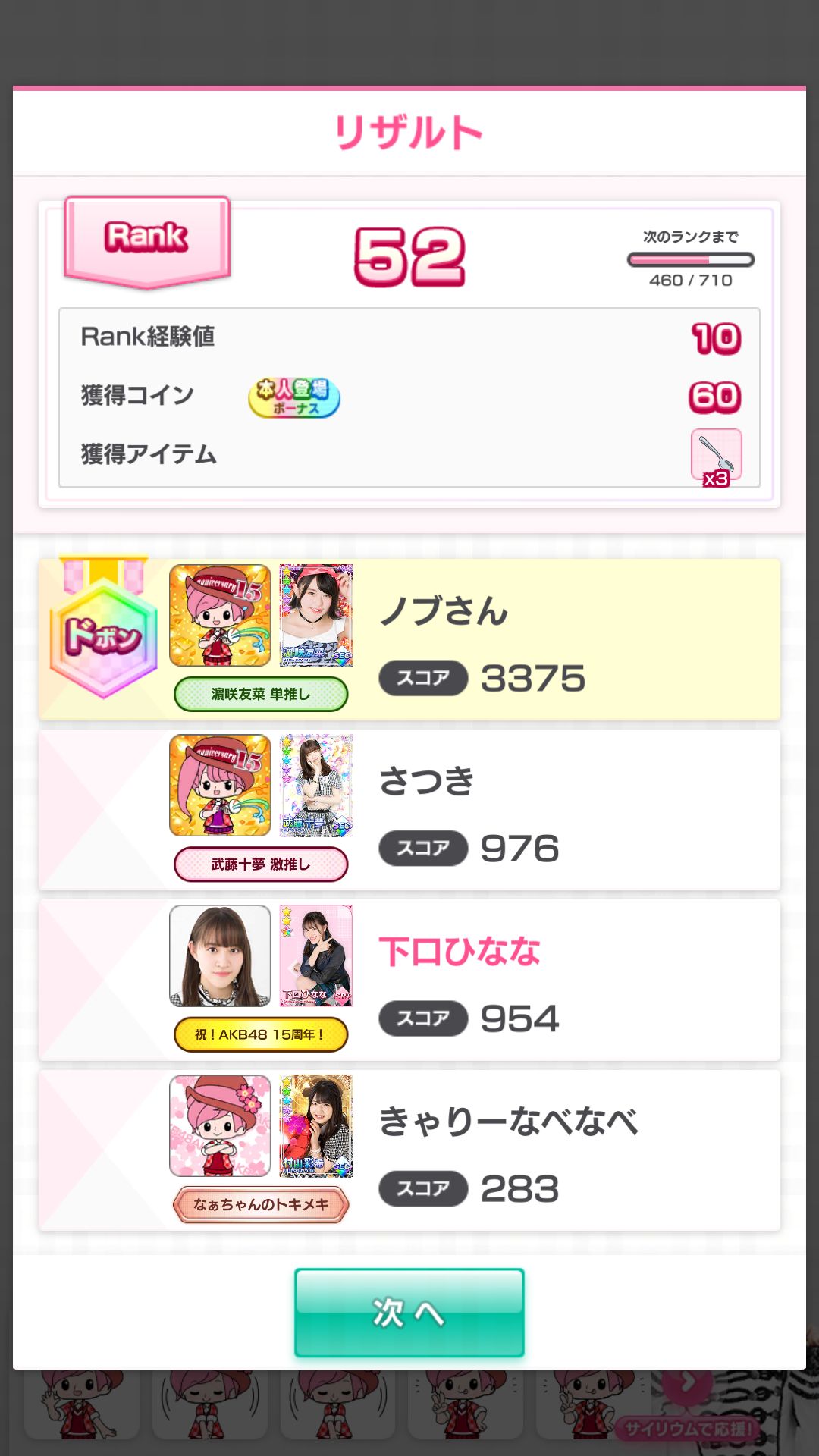Tap the obtained spoon item icon

pos(716,456)
